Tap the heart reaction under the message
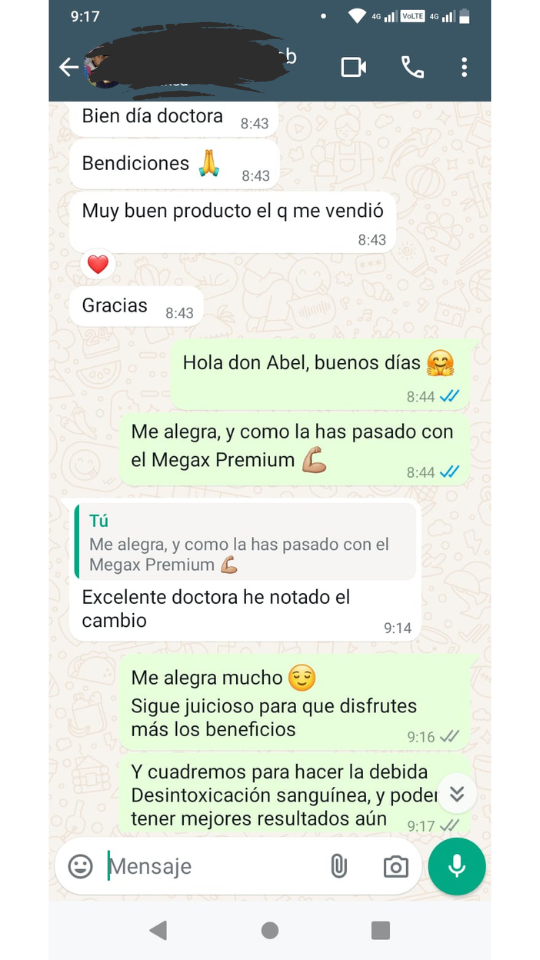The width and height of the screenshot is (540, 960). (x=98, y=264)
